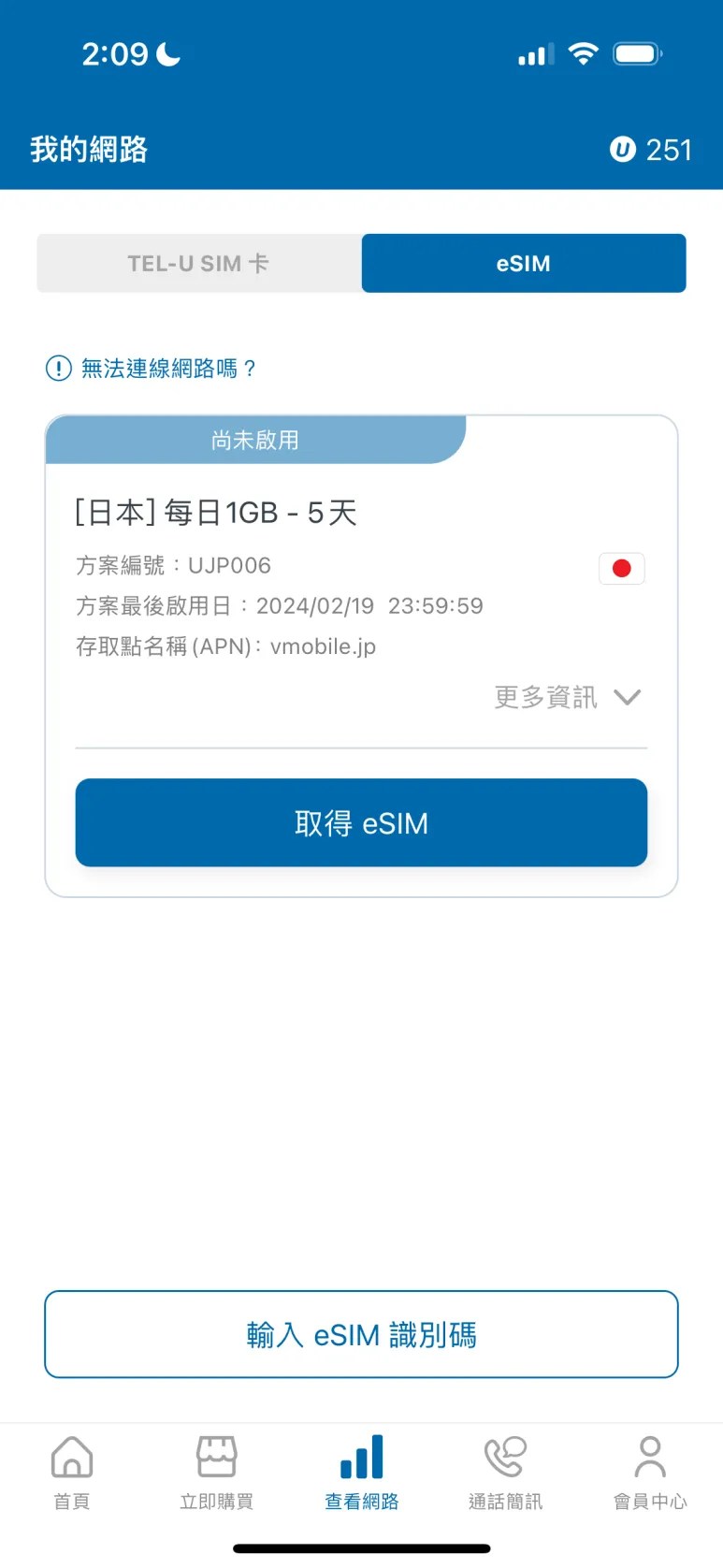The image size is (723, 1568).
Task: Tap 輸入 eSIM 識別碼 button
Action: pyautogui.click(x=361, y=1334)
